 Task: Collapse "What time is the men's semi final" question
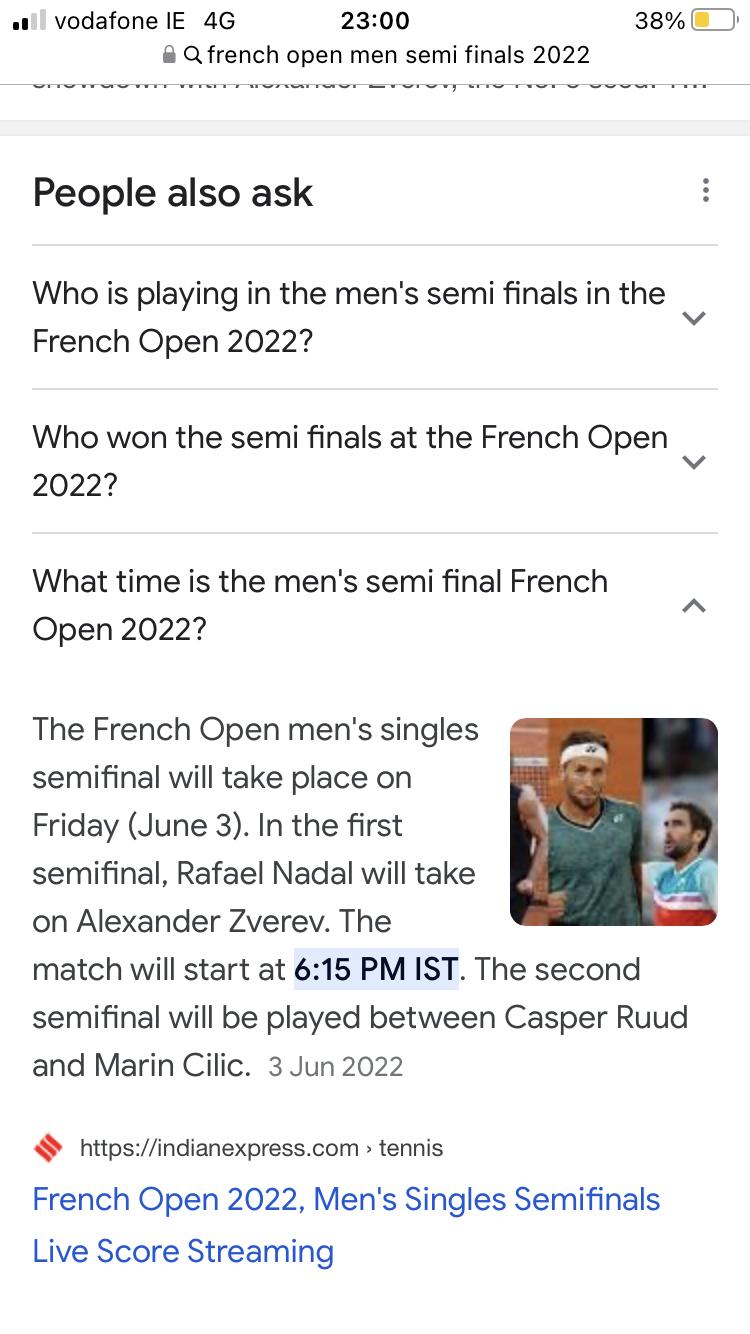693,606
